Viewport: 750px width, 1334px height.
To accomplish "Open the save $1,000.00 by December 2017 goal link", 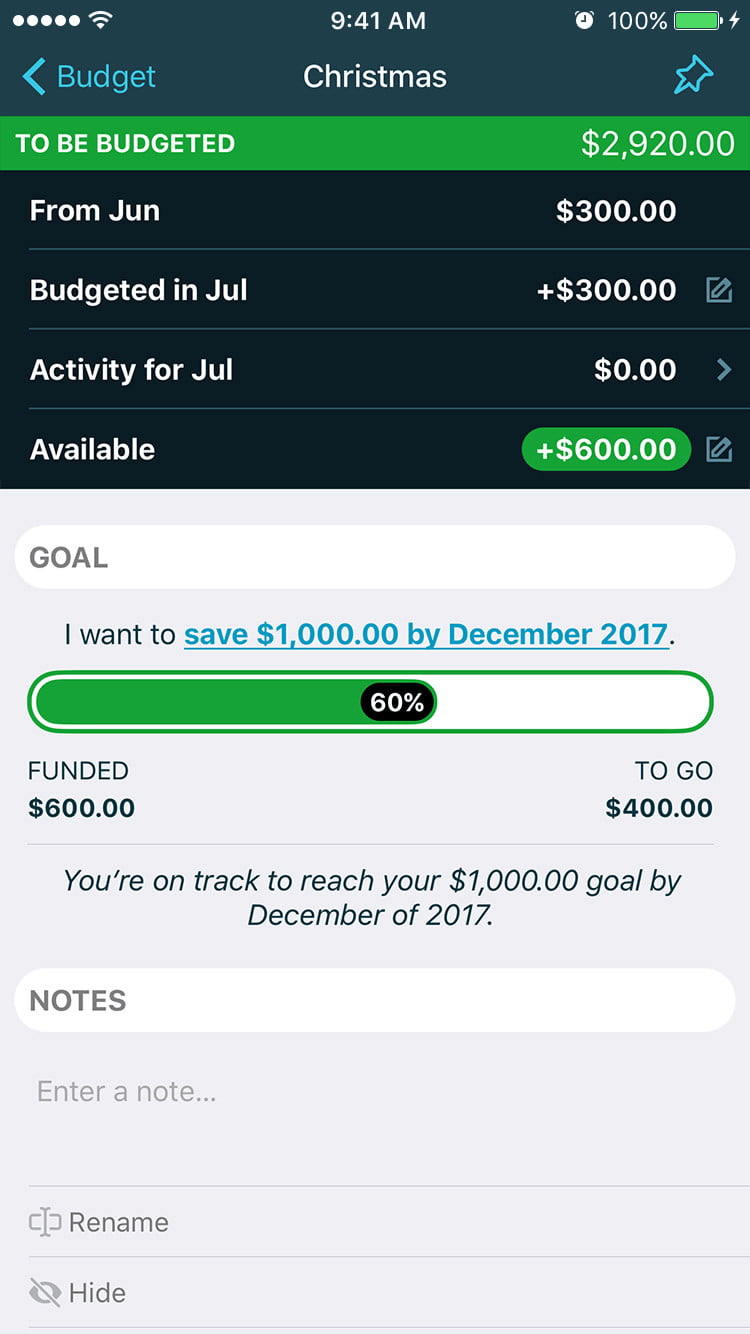I will pos(426,635).
